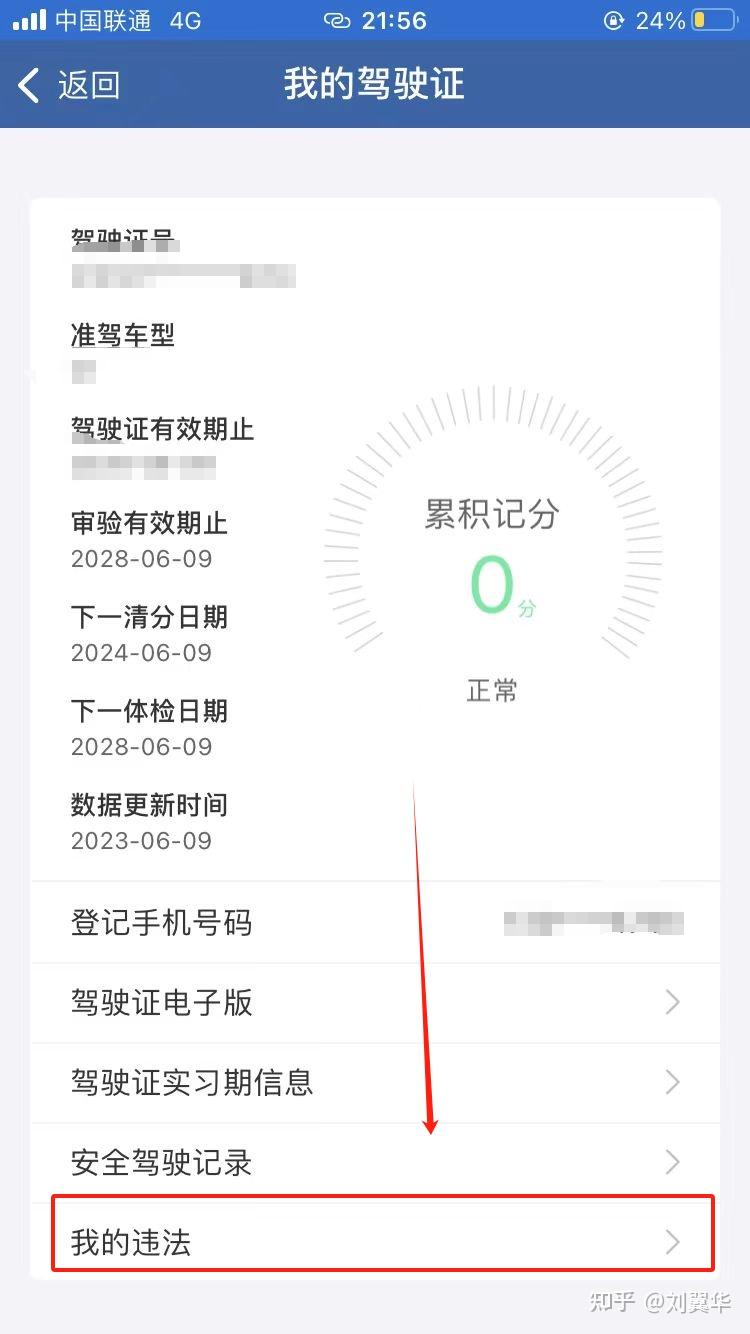Open the 驾驶证实习期信息 disclosure arrow
Viewport: 750px width, 1334px height.
point(672,1082)
